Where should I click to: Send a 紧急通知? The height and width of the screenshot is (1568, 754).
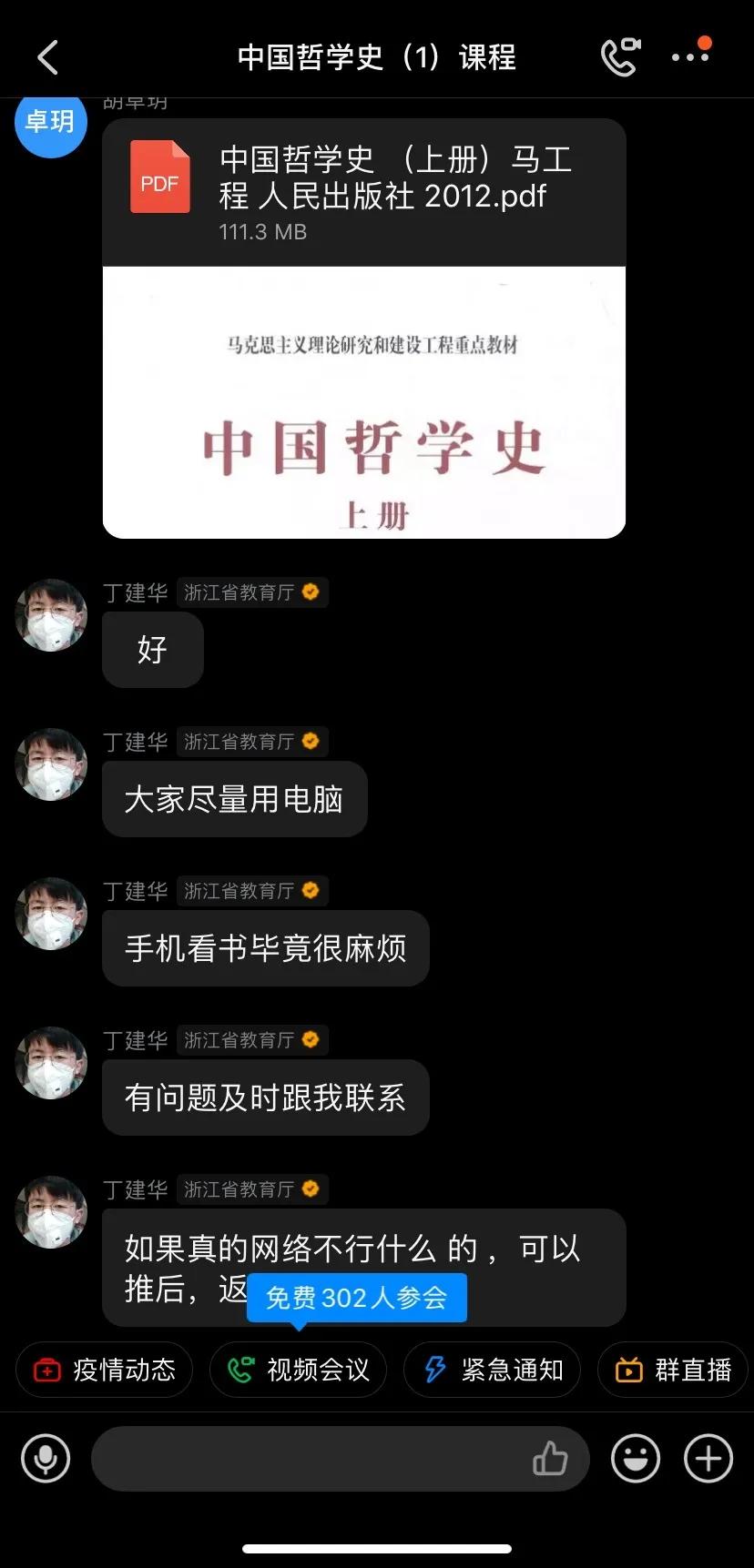(x=493, y=1370)
